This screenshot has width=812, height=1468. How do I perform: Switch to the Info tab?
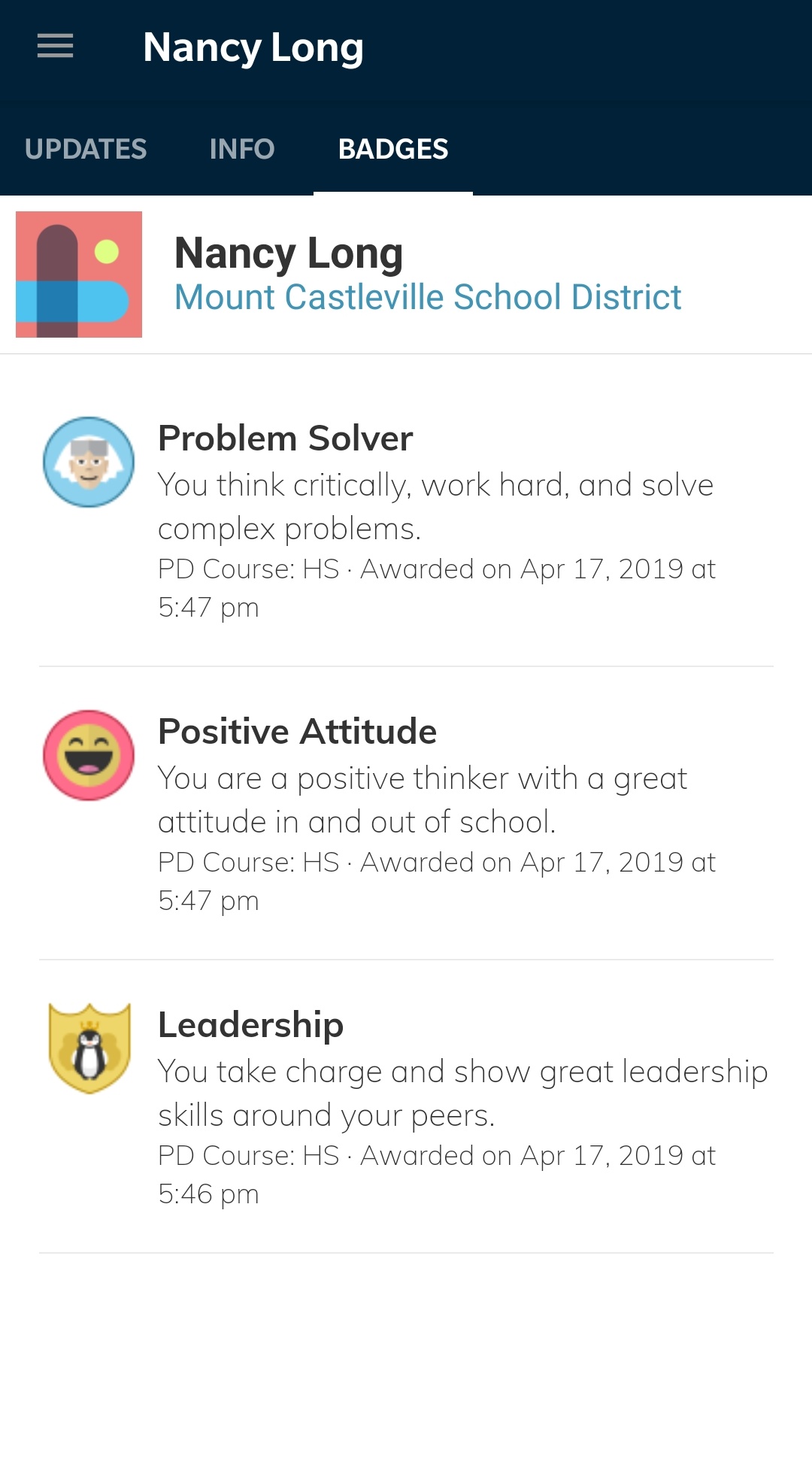click(242, 149)
